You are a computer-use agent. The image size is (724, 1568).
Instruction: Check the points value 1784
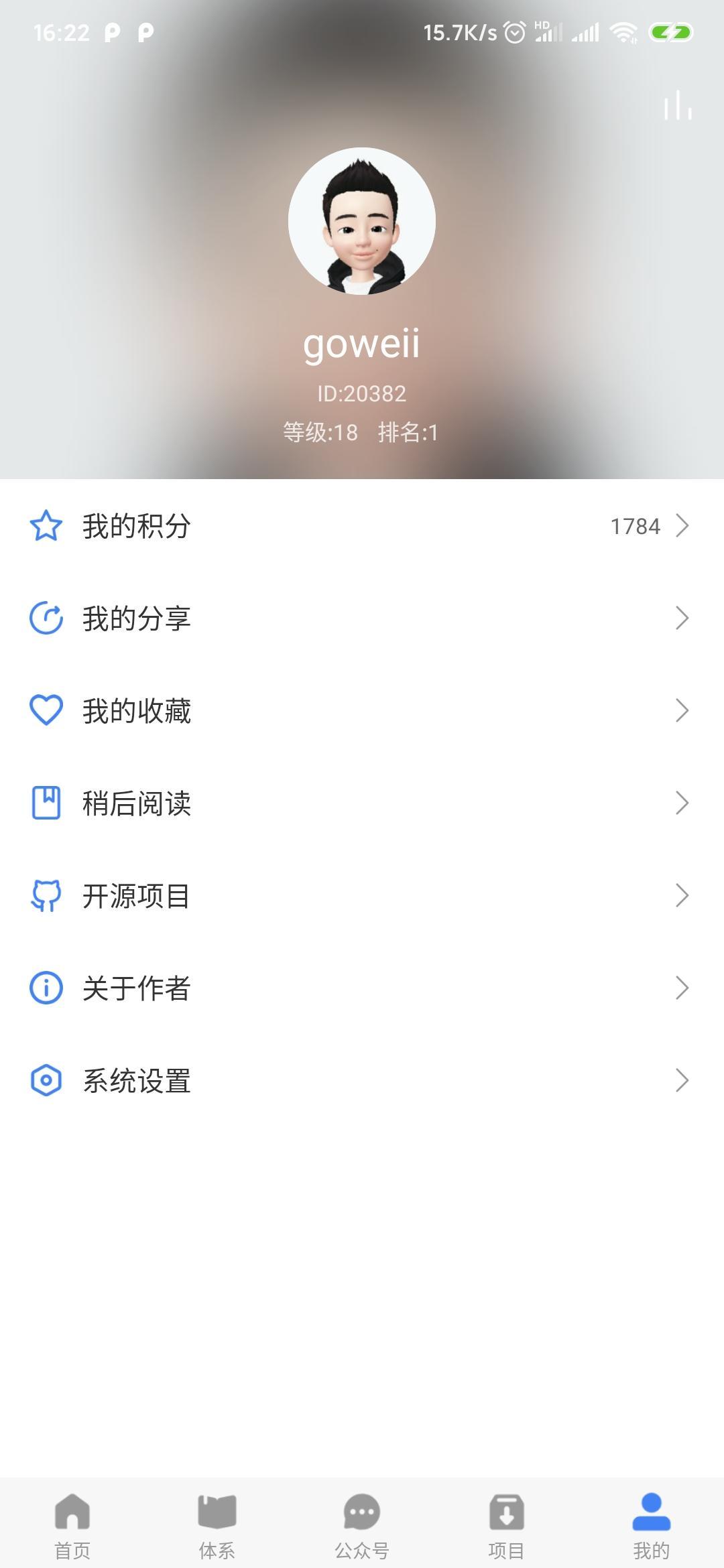tap(634, 527)
